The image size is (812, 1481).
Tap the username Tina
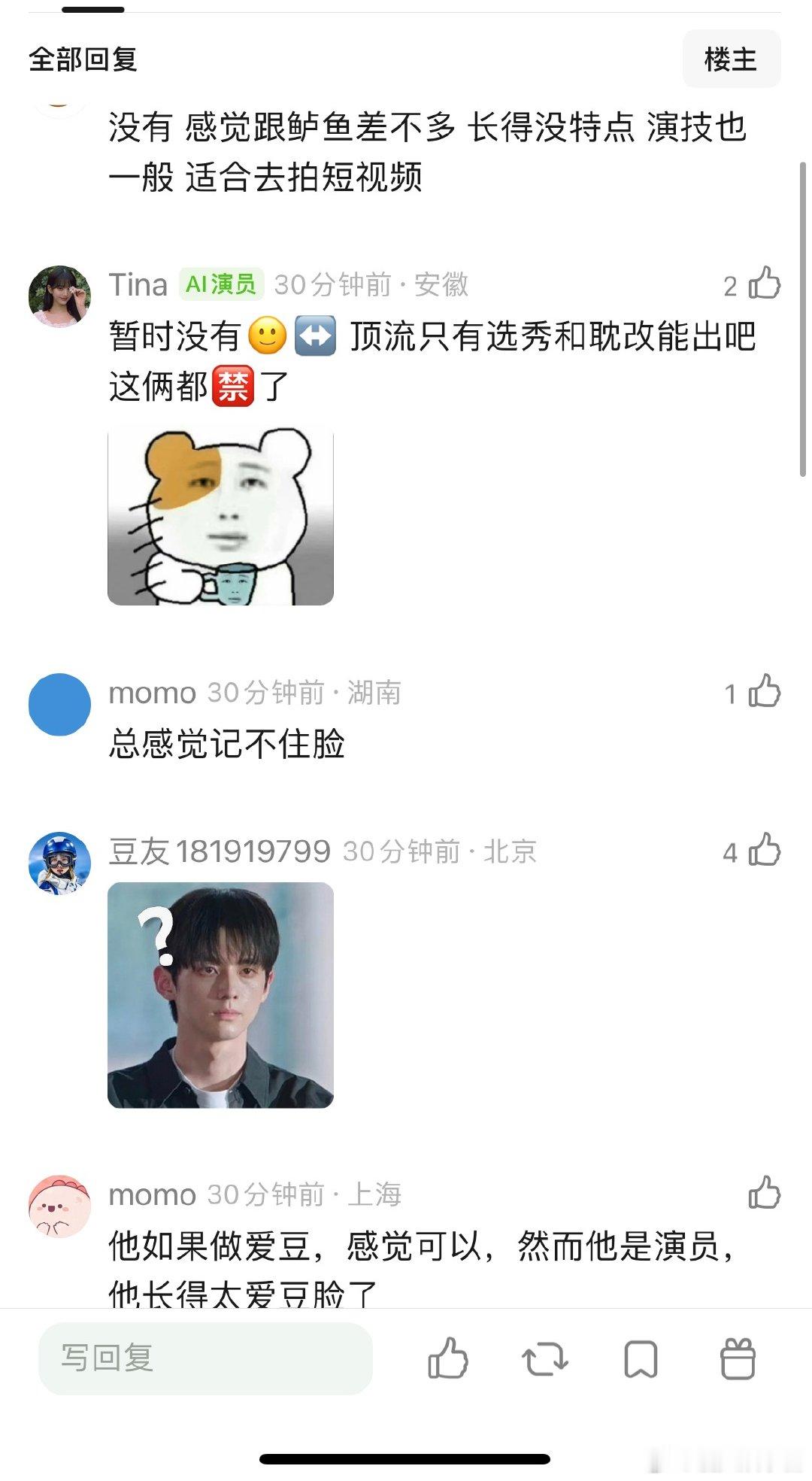click(138, 284)
